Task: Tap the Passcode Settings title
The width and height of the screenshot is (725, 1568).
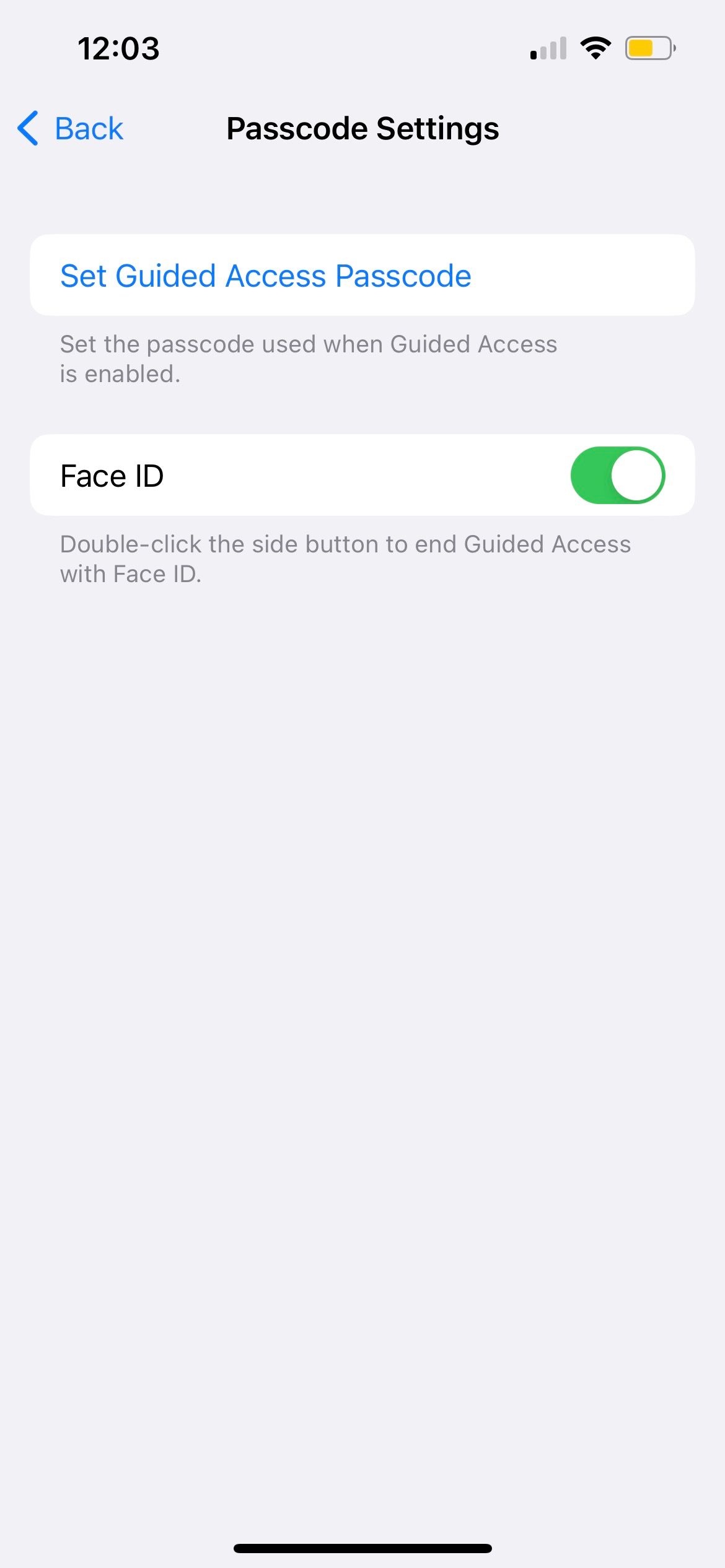Action: coord(362,128)
